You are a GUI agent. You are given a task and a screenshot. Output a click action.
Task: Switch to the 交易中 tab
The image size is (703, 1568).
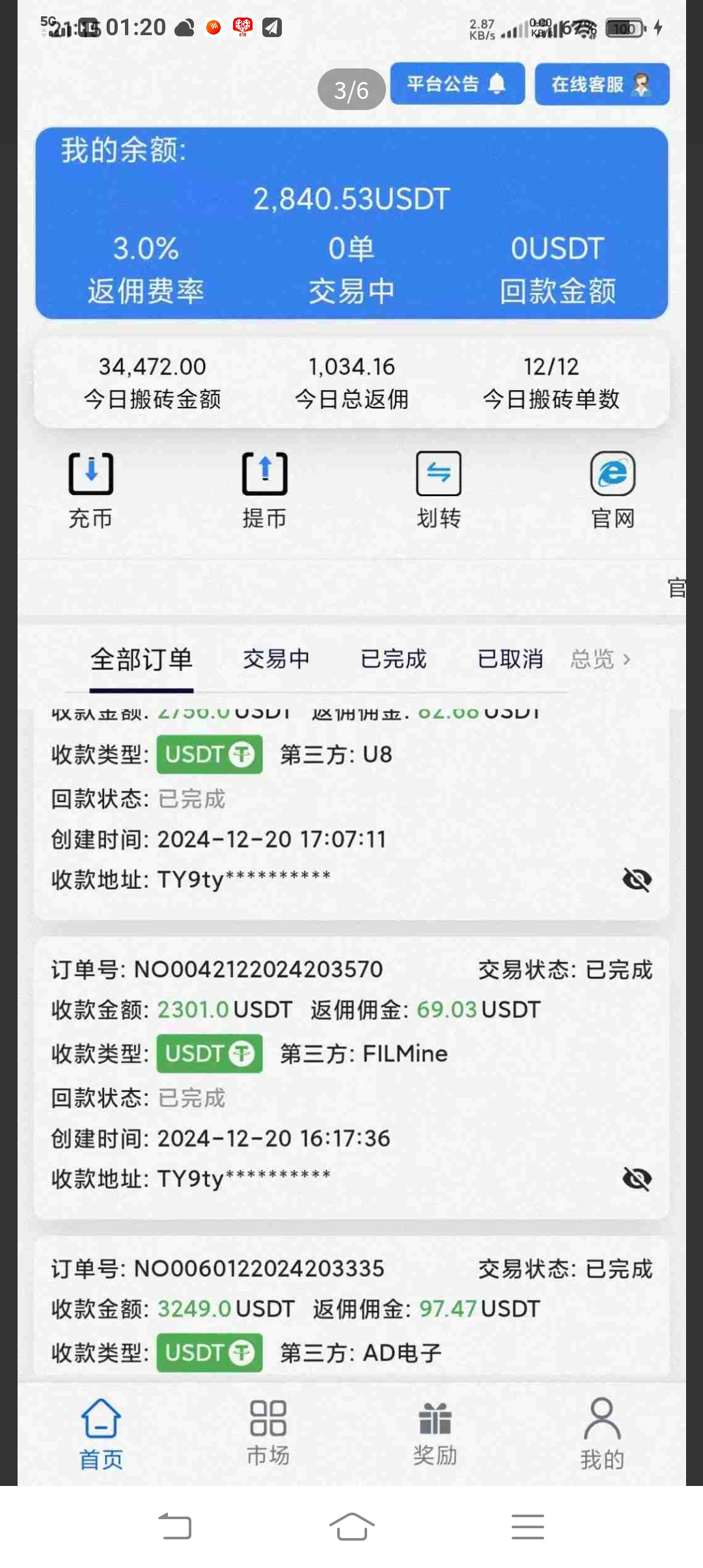click(x=276, y=659)
